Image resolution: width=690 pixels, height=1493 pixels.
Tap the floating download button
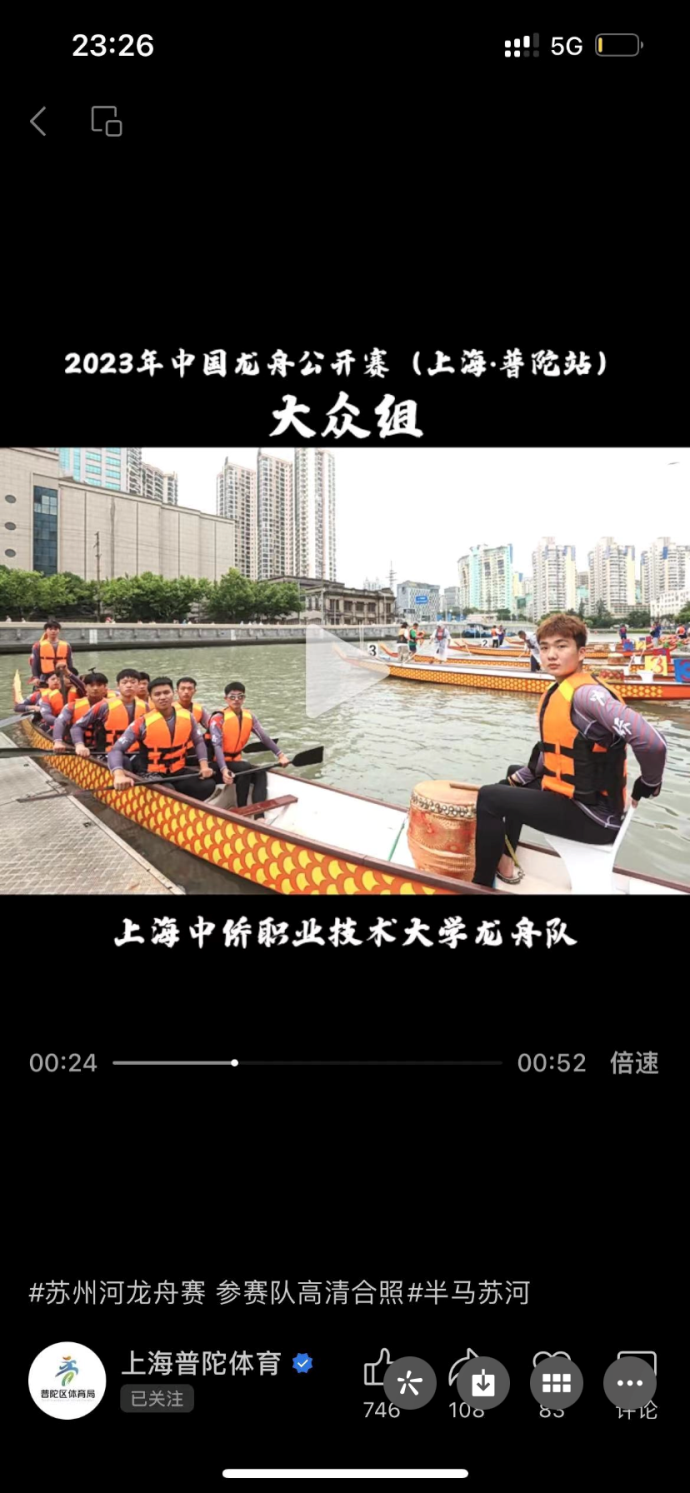point(483,1383)
